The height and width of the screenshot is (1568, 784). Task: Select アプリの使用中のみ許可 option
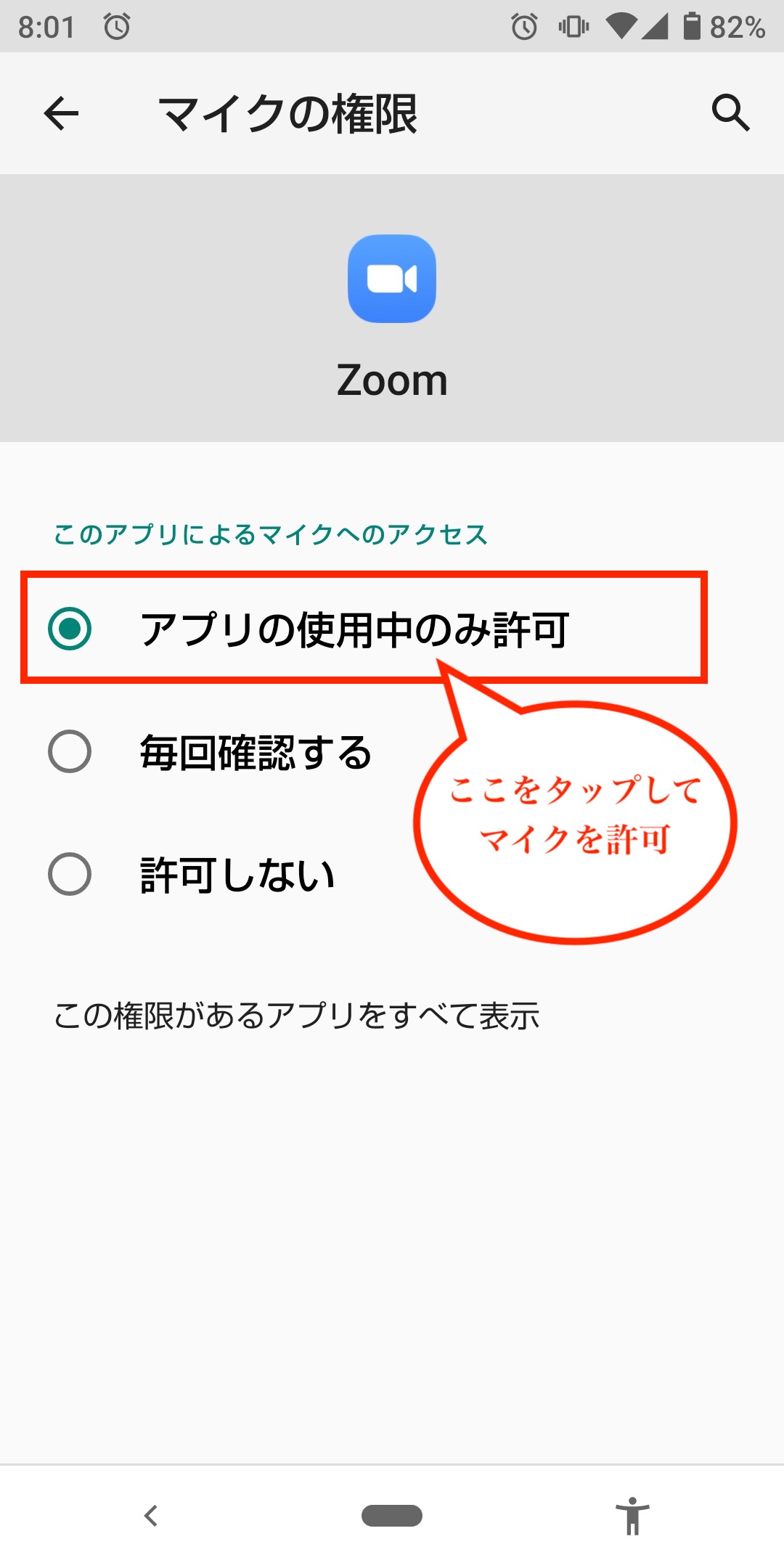click(392, 629)
